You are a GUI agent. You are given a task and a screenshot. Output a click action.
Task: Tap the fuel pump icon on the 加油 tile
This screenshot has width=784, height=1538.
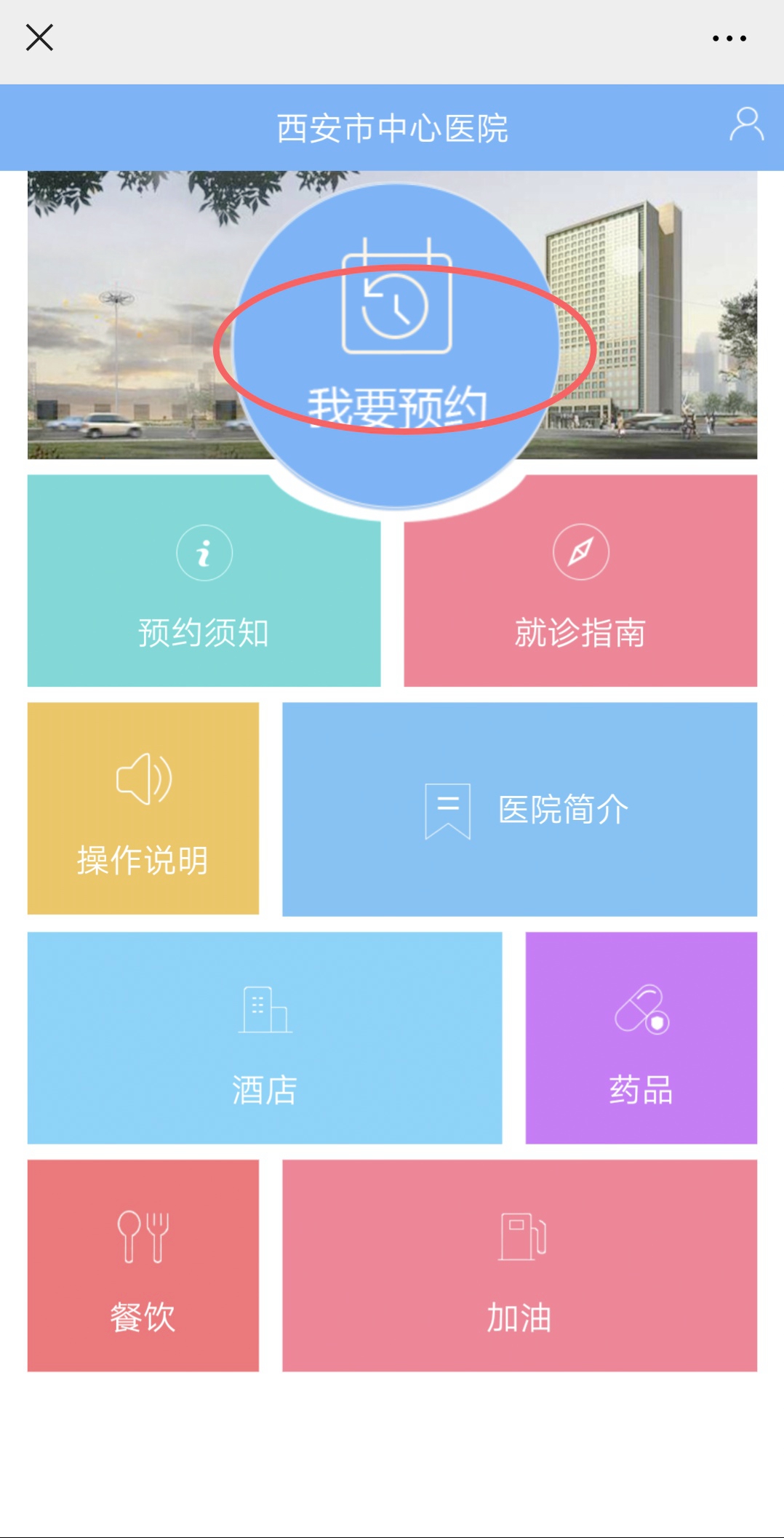point(520,1237)
